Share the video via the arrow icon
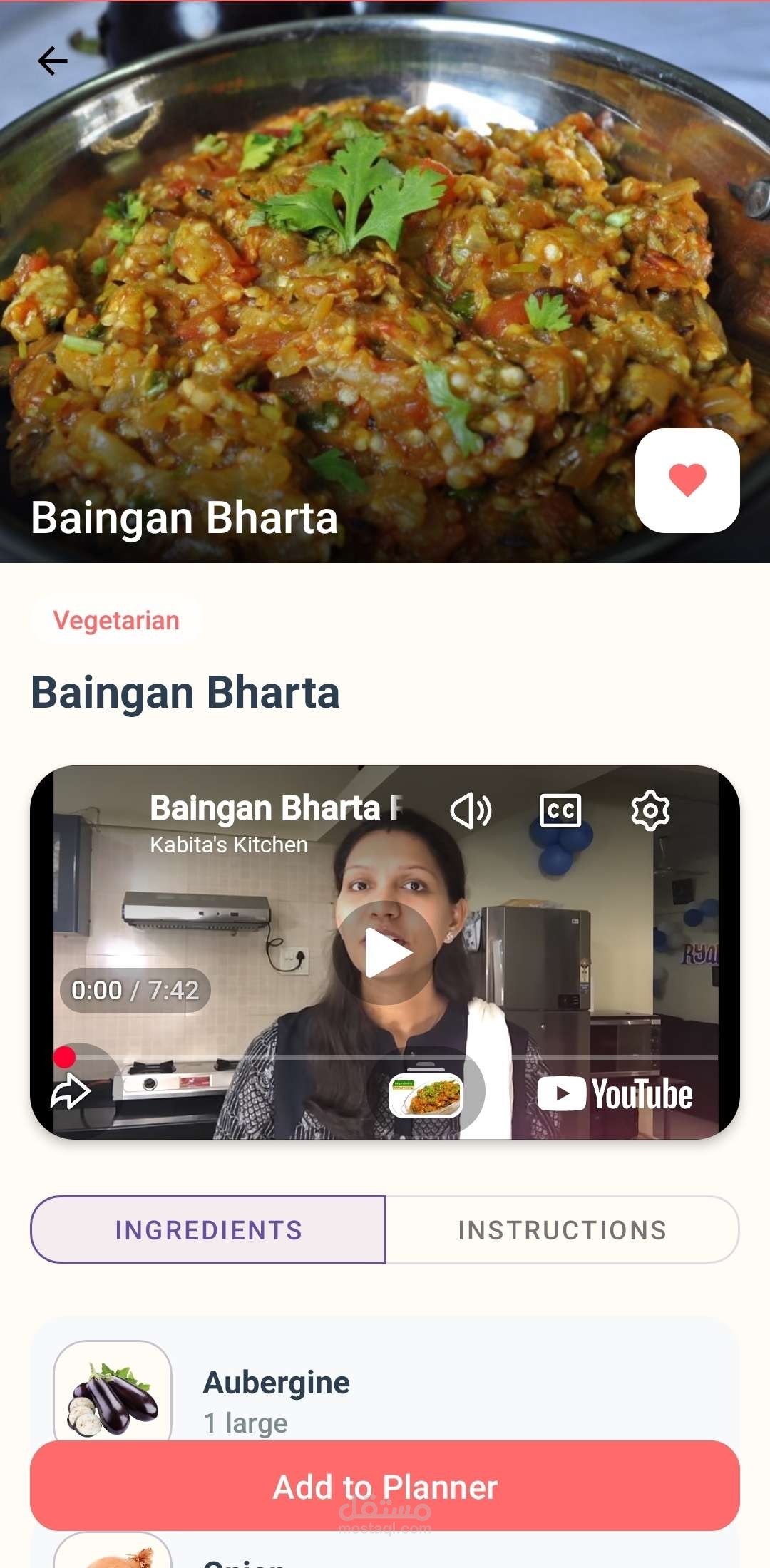 pyautogui.click(x=71, y=1091)
